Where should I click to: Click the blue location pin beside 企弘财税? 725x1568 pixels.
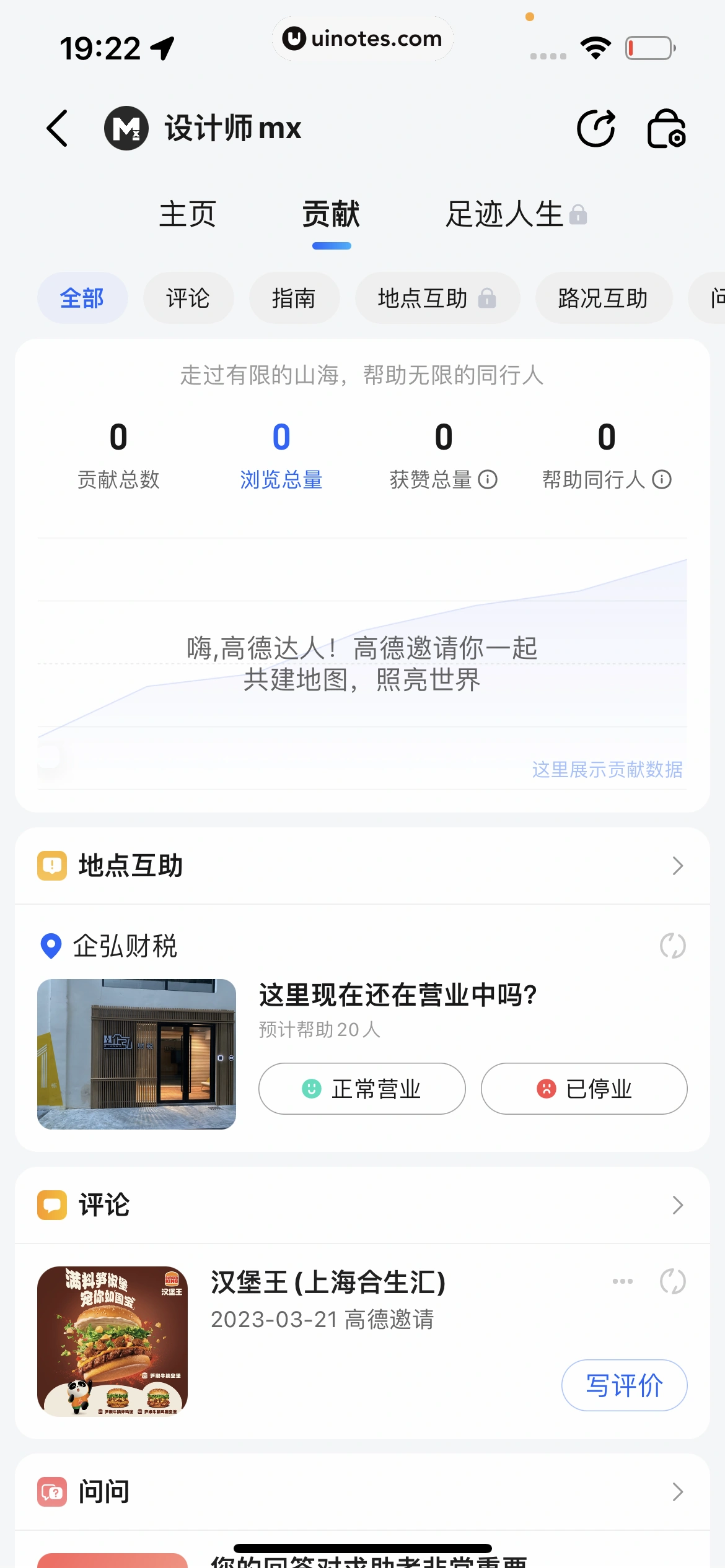(50, 946)
